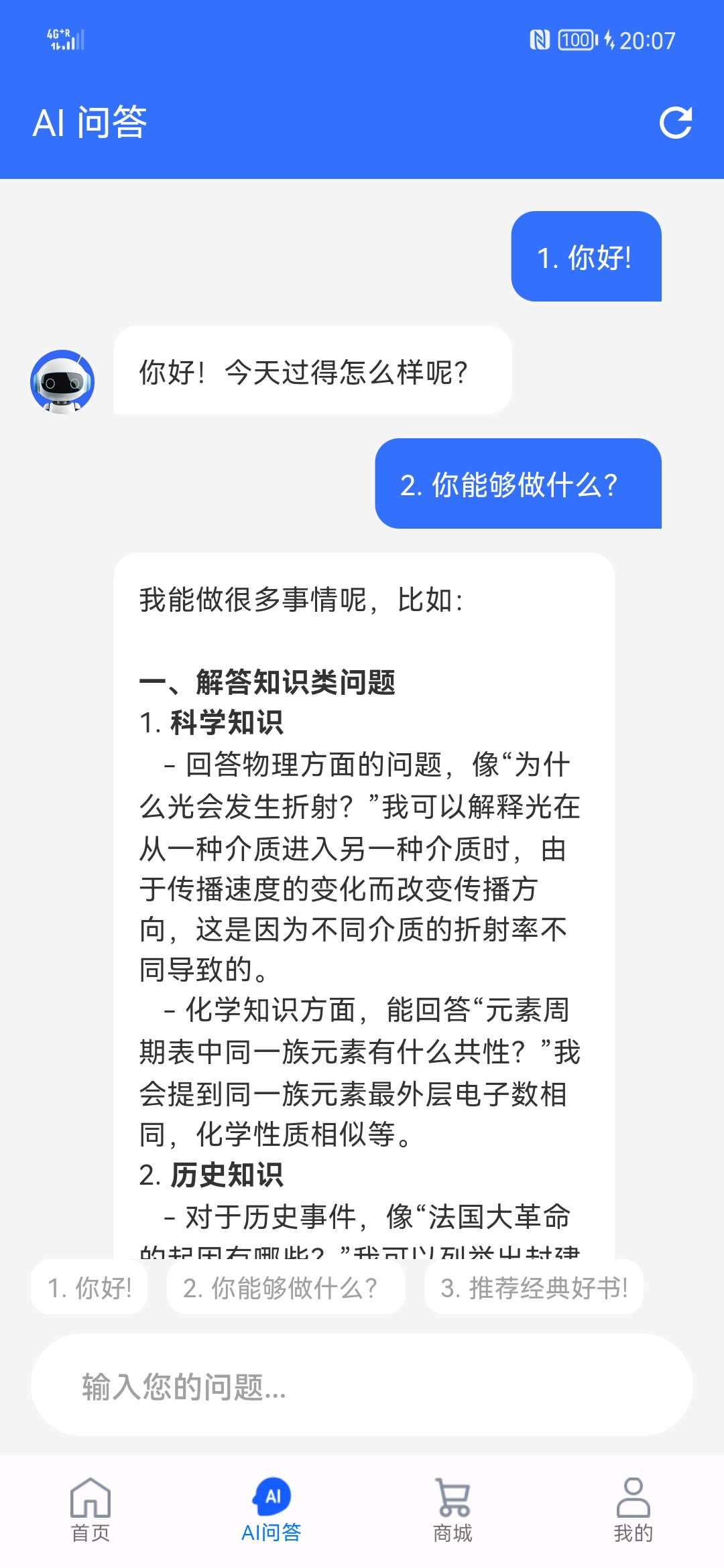Tap the refresh icon in the header
Image resolution: width=724 pixels, height=1568 pixels.
[675, 123]
